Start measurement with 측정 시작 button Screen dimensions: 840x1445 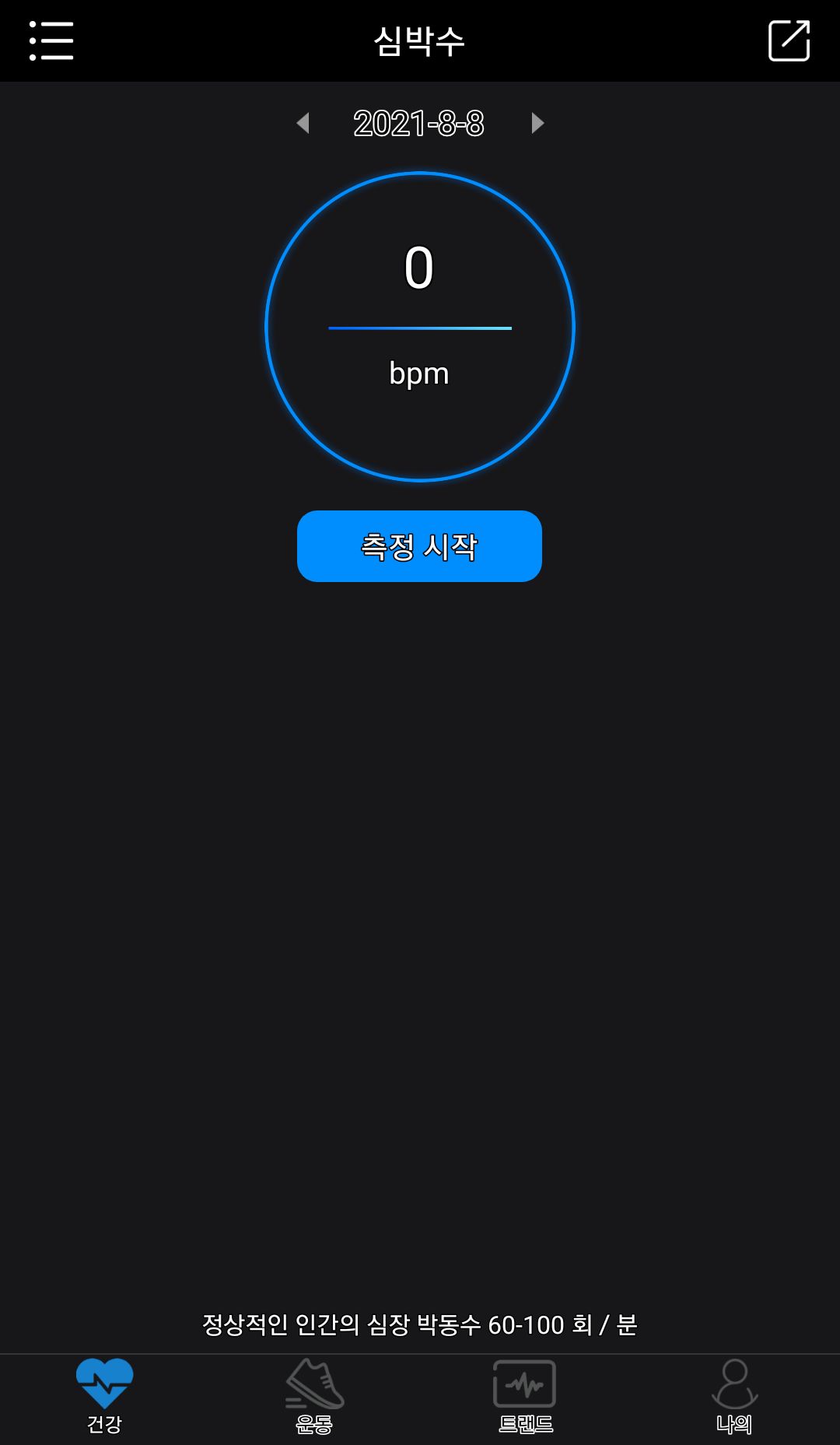[x=419, y=546]
